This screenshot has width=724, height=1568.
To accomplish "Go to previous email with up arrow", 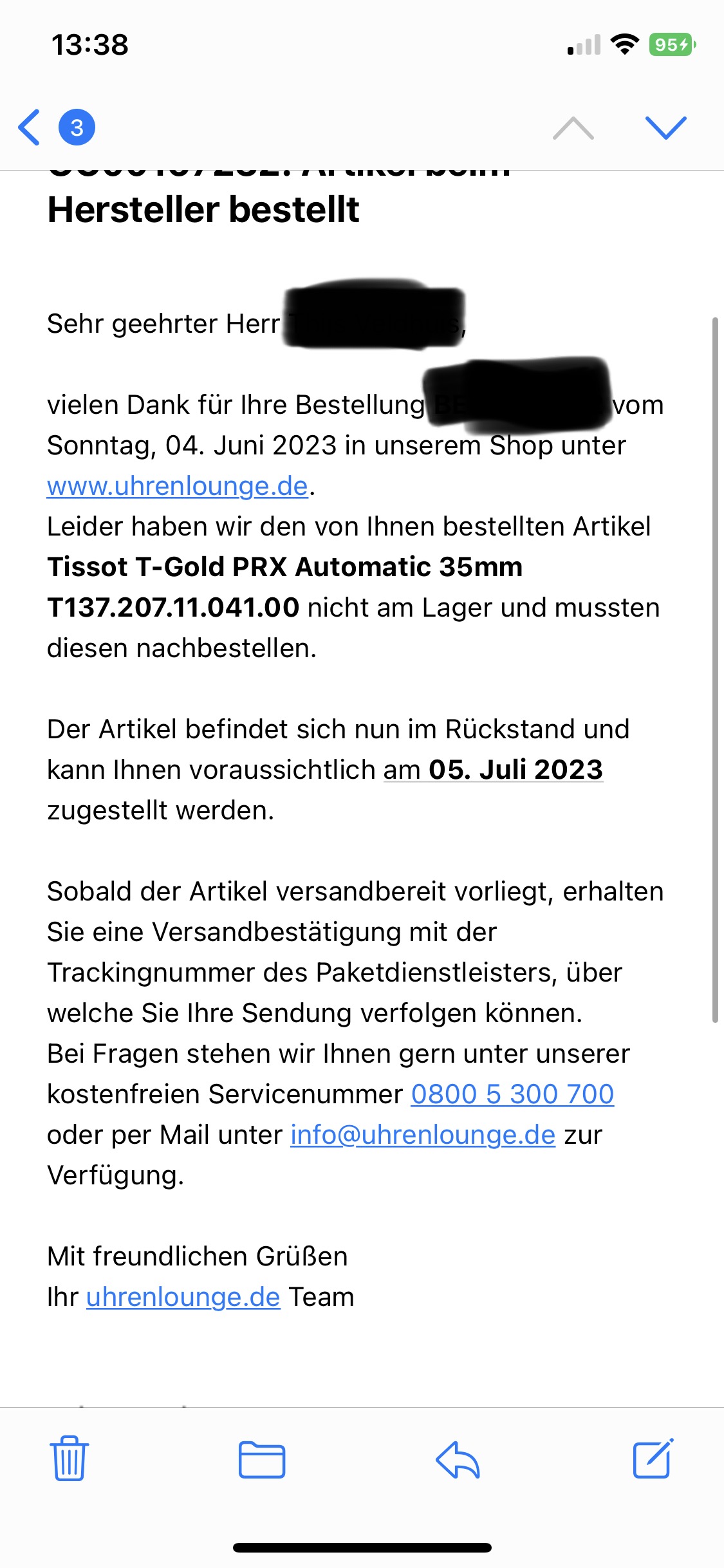I will tap(573, 127).
